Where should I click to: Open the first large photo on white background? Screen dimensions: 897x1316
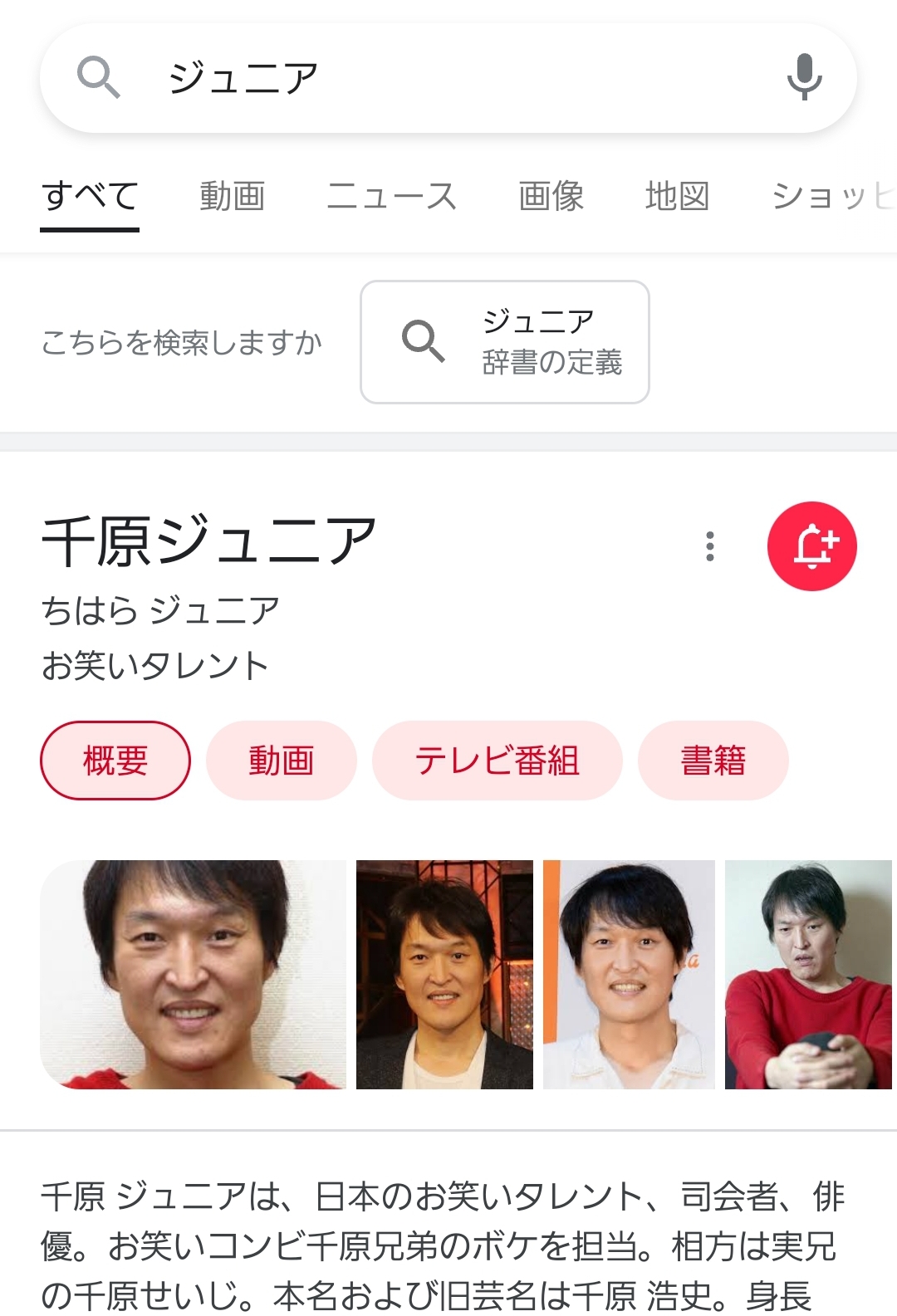coord(193,974)
